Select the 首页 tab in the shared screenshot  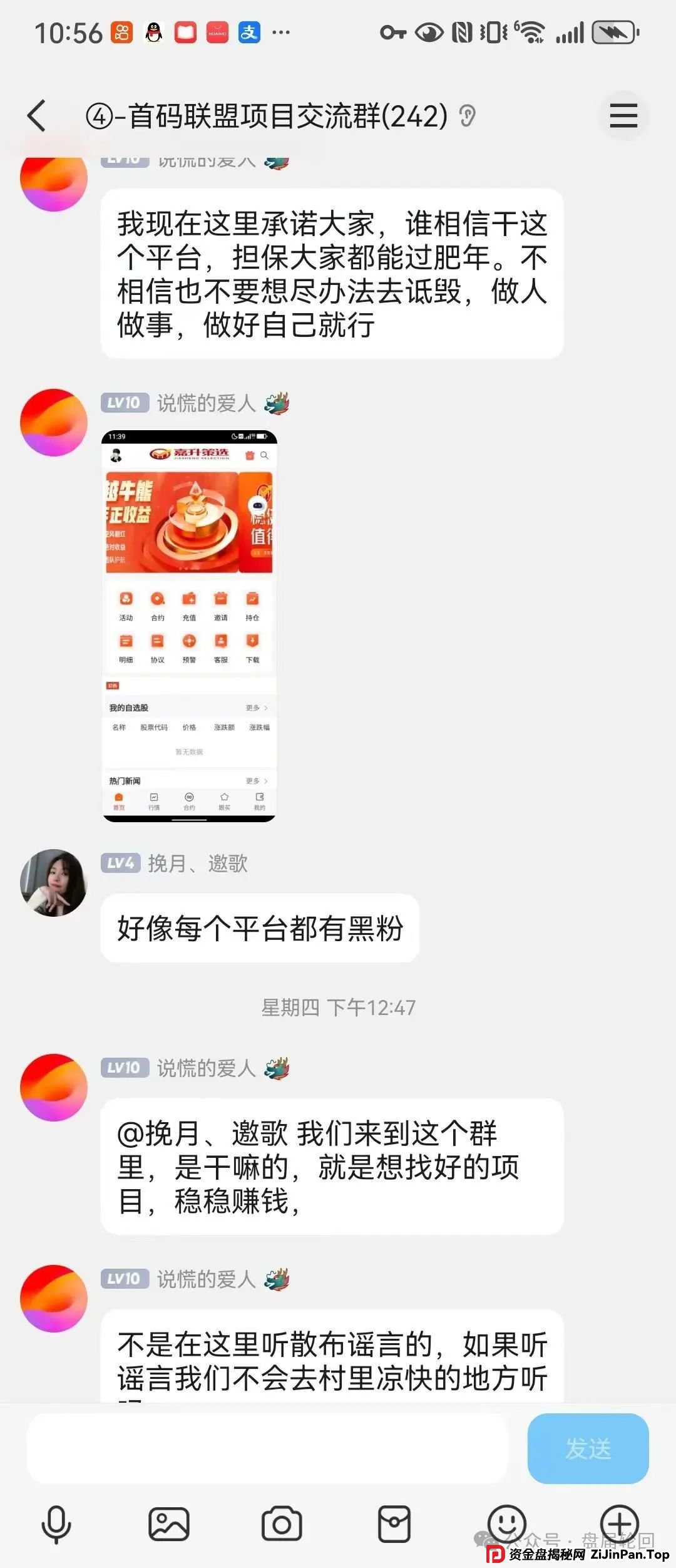(x=119, y=800)
